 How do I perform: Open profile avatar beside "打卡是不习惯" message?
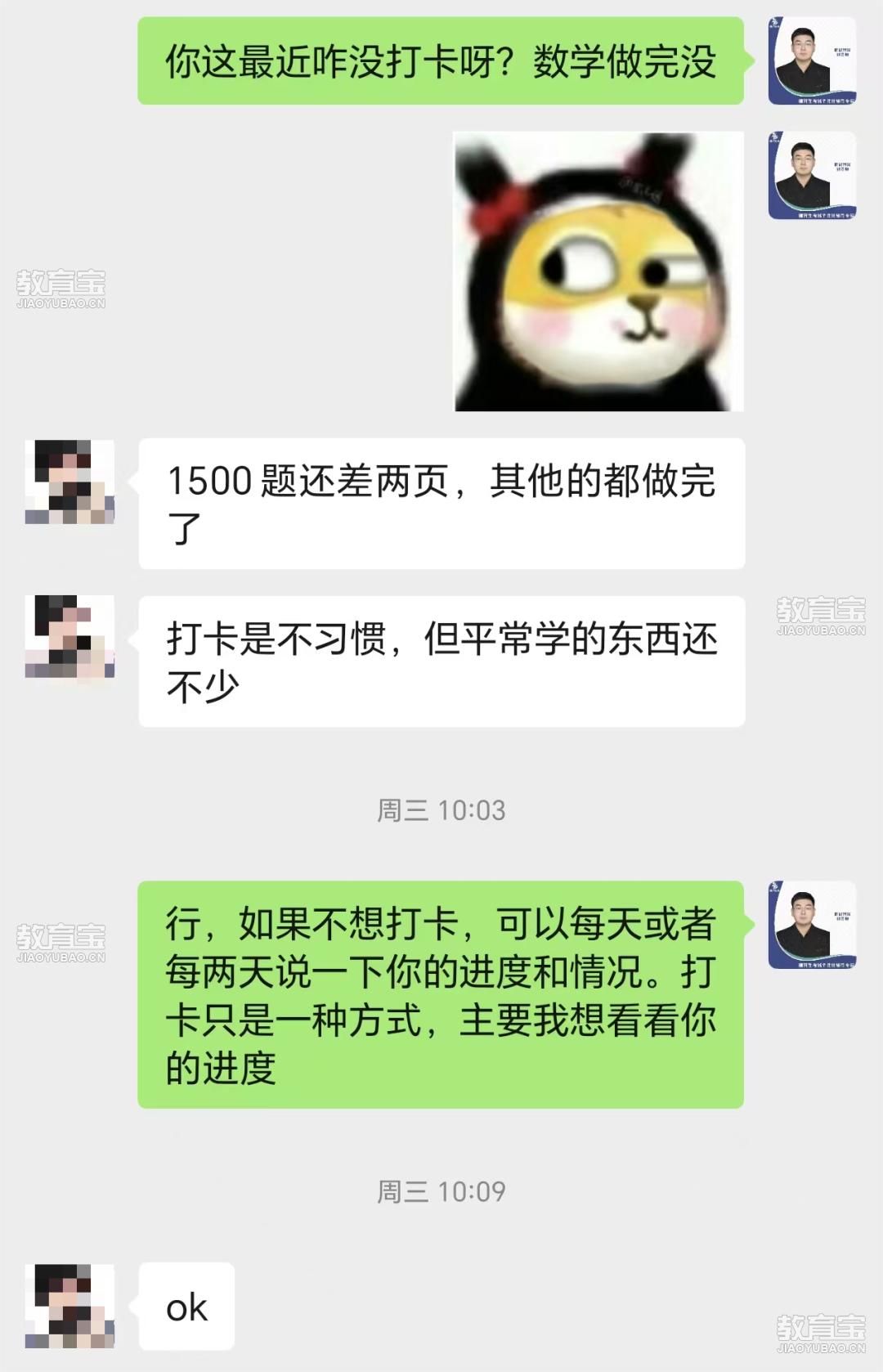click(x=69, y=637)
